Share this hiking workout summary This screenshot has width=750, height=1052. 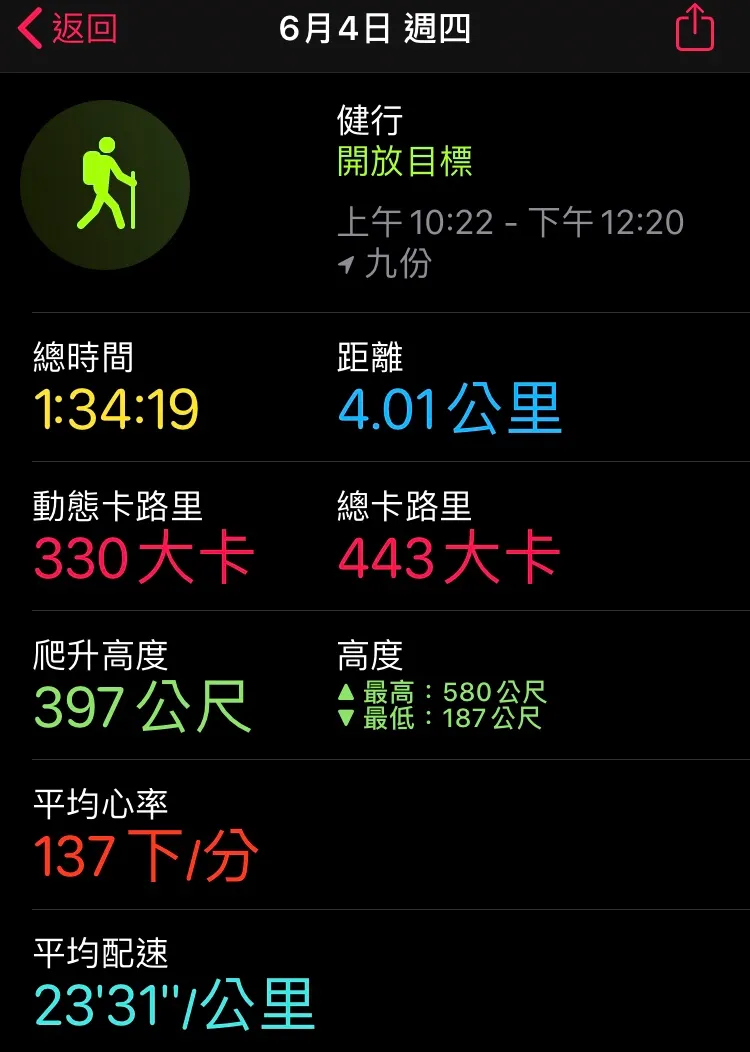pos(695,28)
